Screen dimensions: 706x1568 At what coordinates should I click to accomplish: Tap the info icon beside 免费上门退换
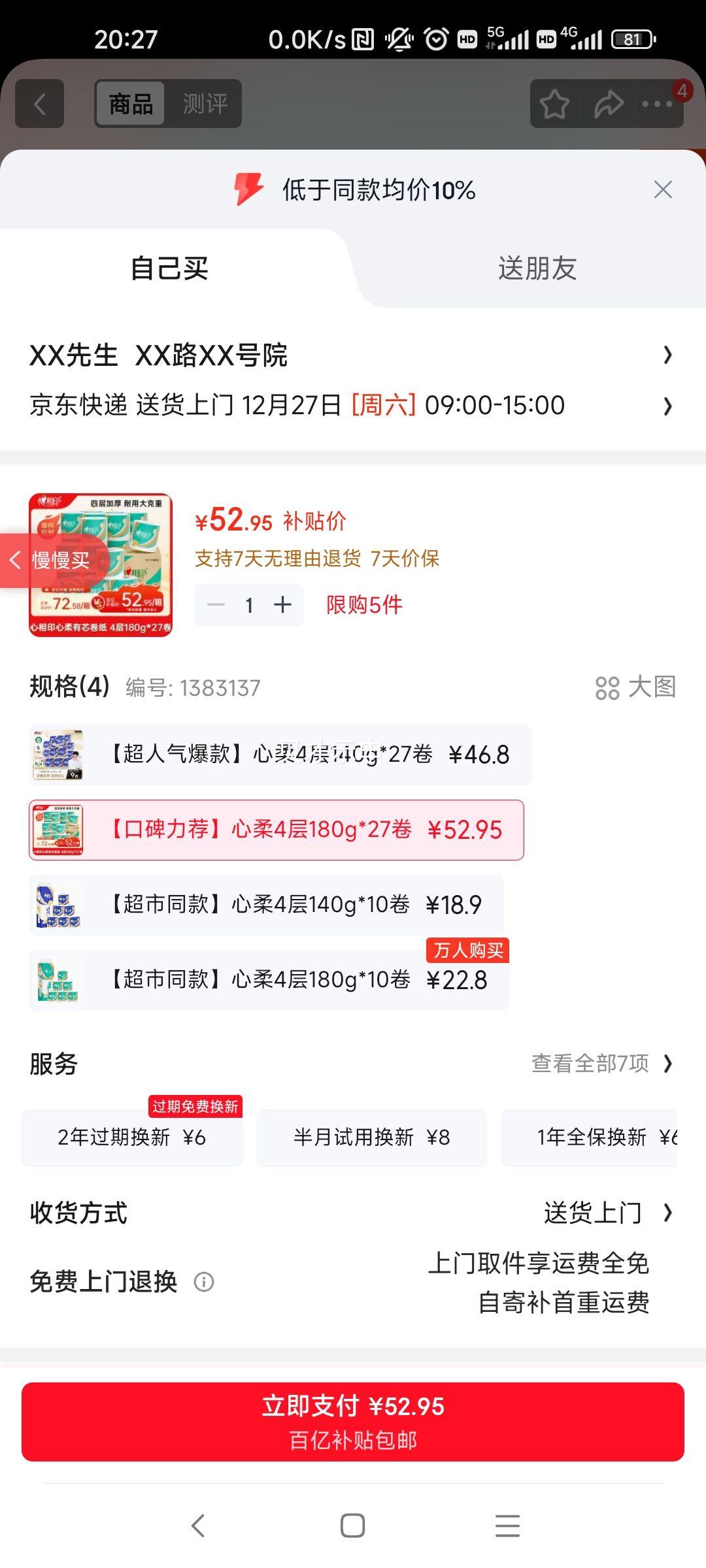[204, 1282]
